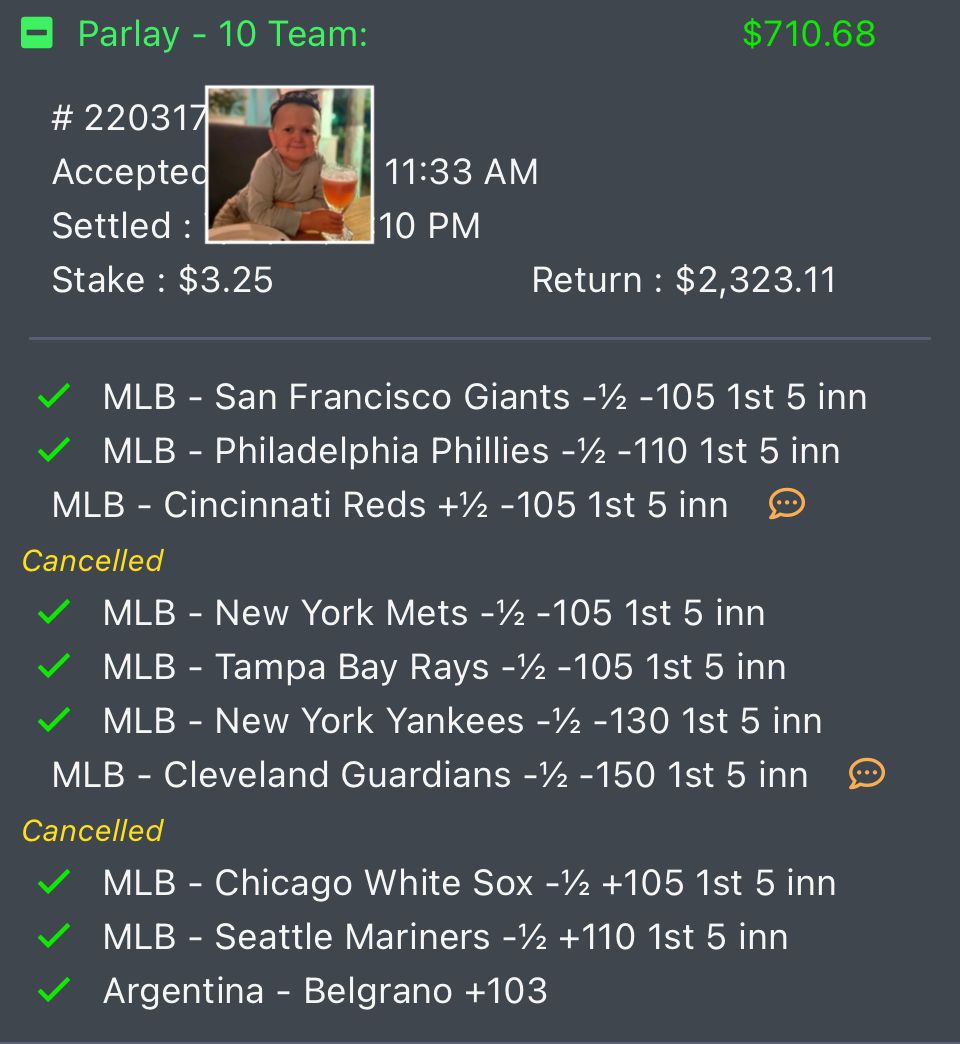Open comment icon on Cleveland Guardians leg
This screenshot has height=1044, width=960.
866,774
